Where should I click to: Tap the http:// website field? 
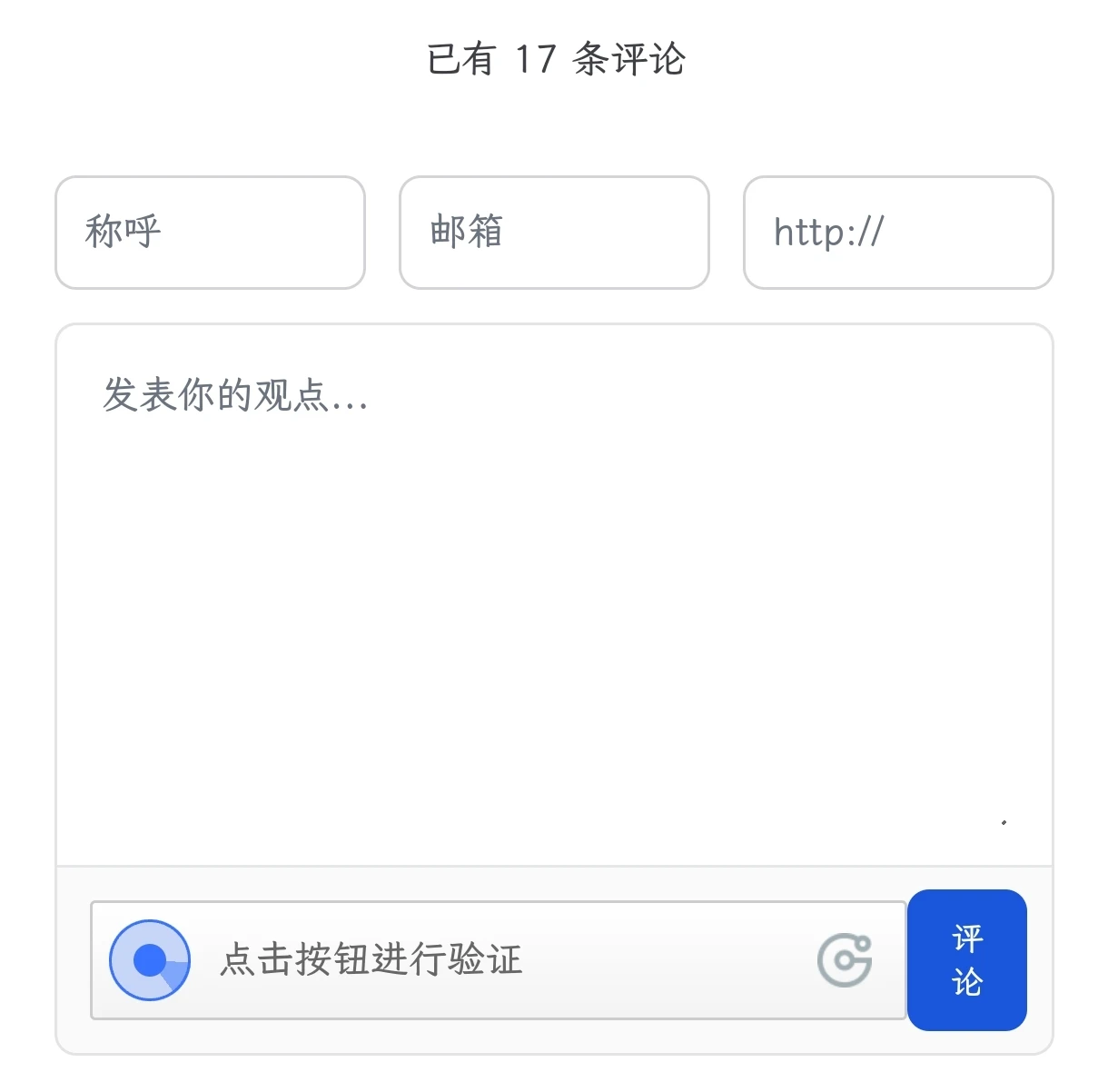pos(897,233)
